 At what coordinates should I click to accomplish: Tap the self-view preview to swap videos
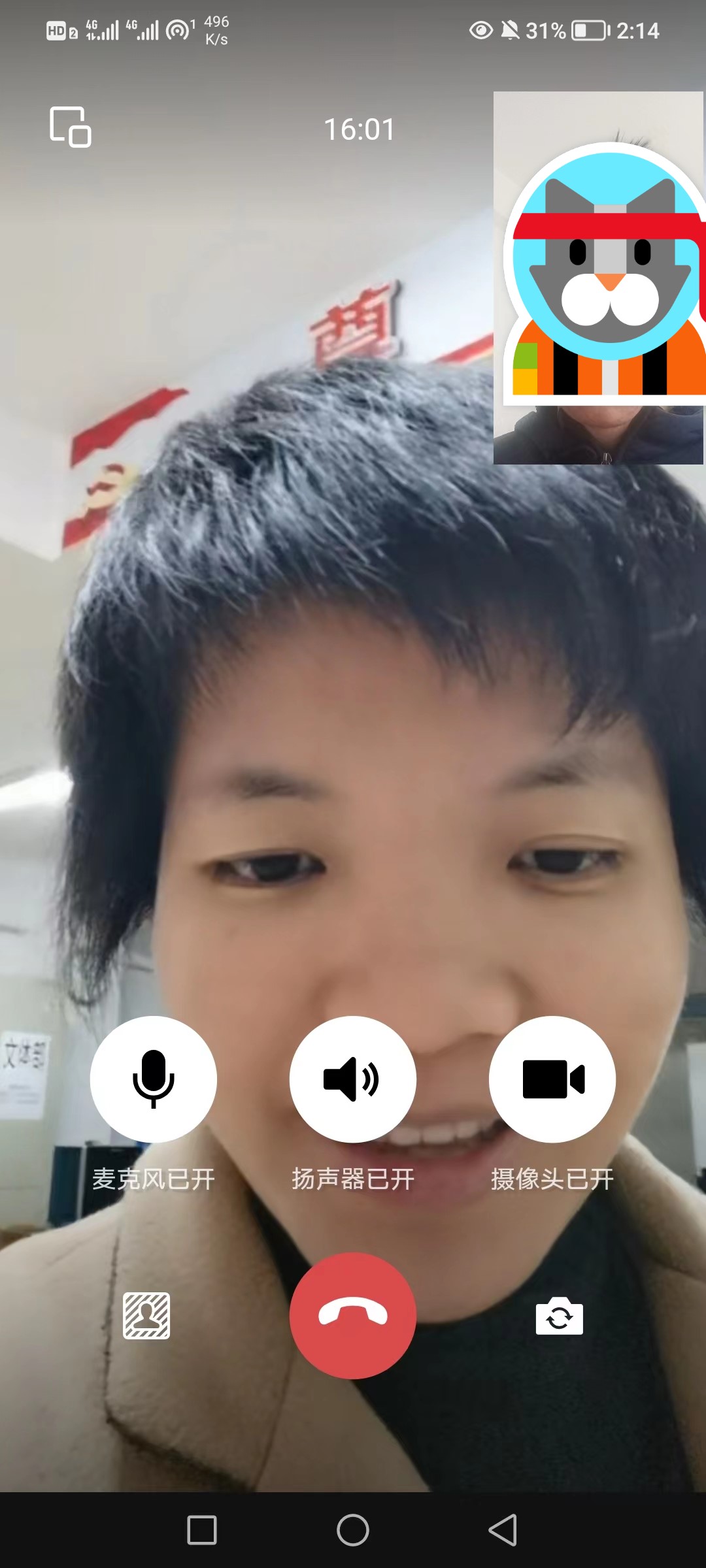point(598,278)
